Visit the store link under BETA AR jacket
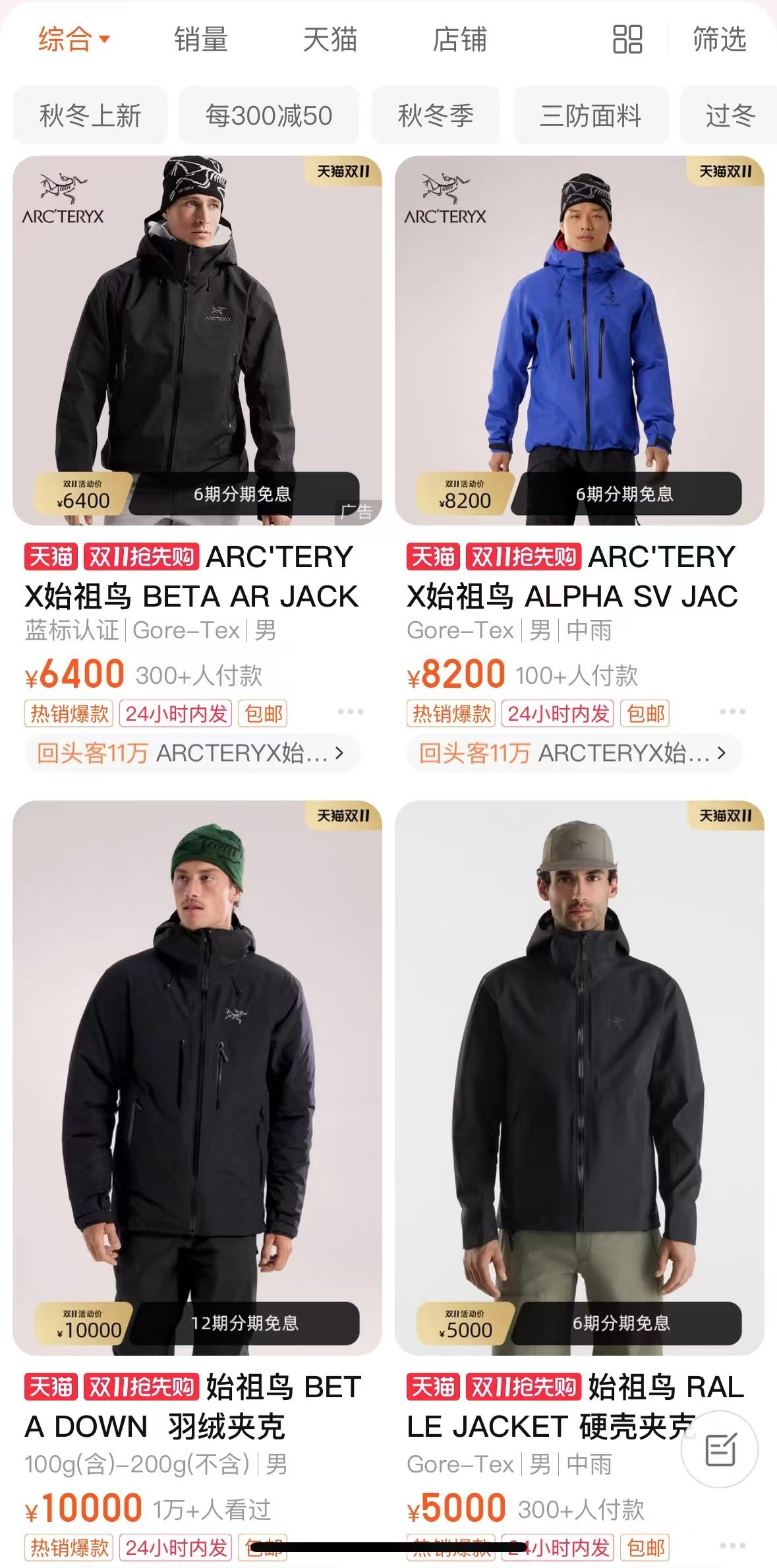Viewport: 777px width, 1568px height. click(x=191, y=753)
